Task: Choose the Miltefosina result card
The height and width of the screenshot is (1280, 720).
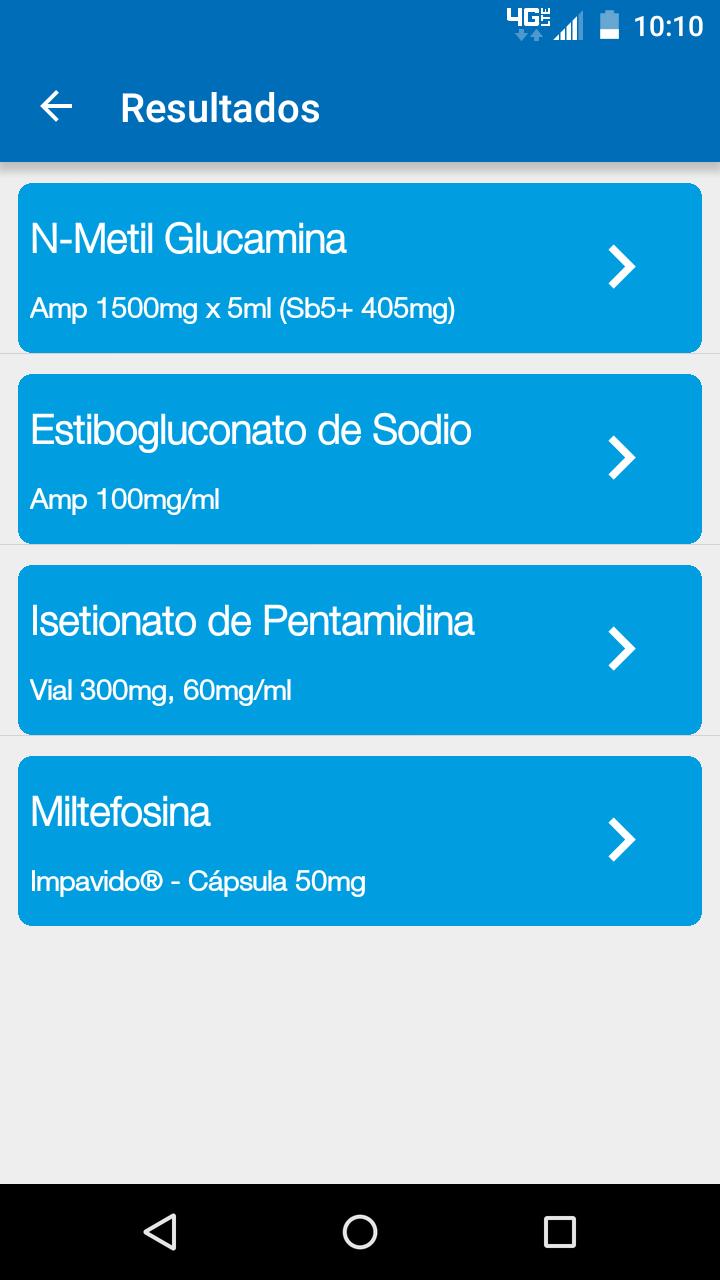Action: click(x=360, y=841)
